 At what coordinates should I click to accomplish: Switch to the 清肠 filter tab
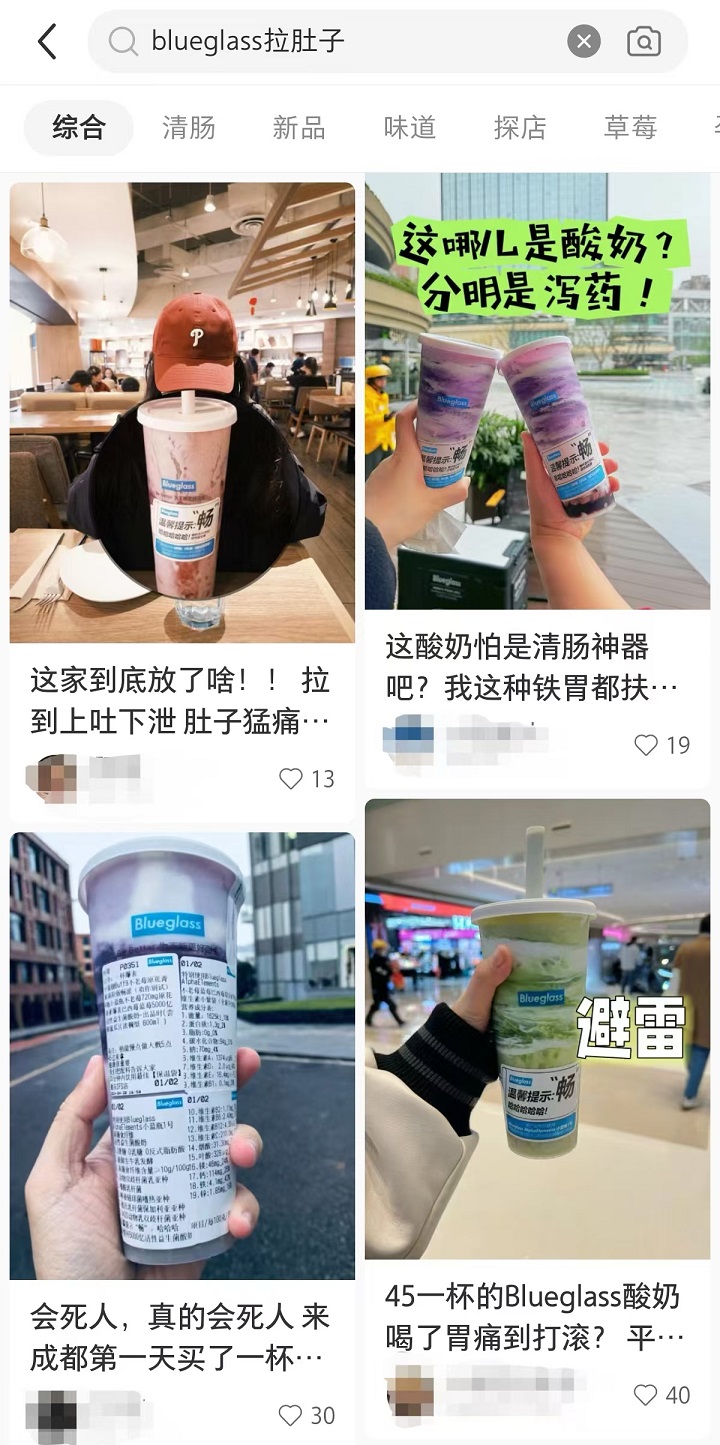point(189,128)
